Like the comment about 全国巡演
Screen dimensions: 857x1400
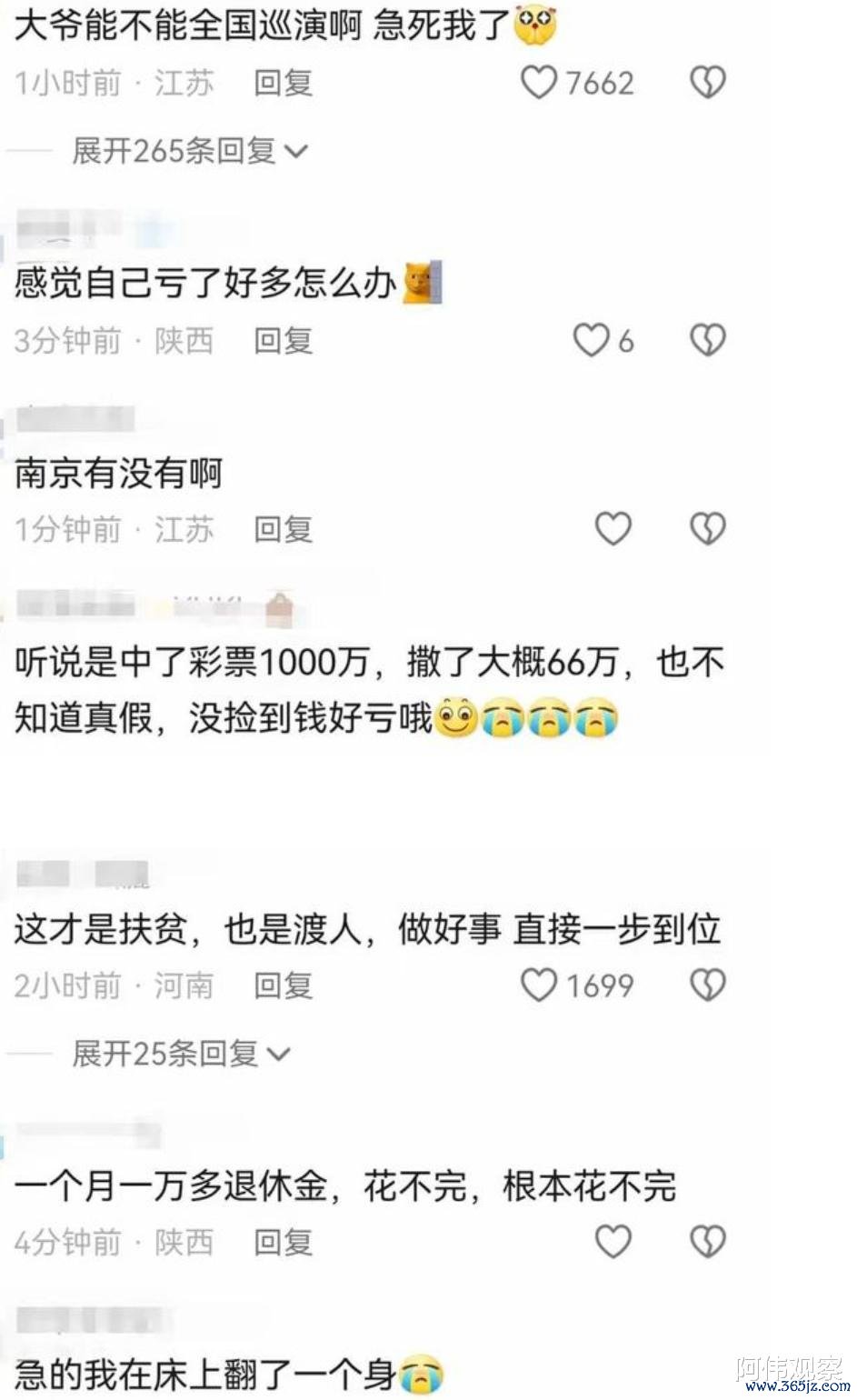(539, 83)
